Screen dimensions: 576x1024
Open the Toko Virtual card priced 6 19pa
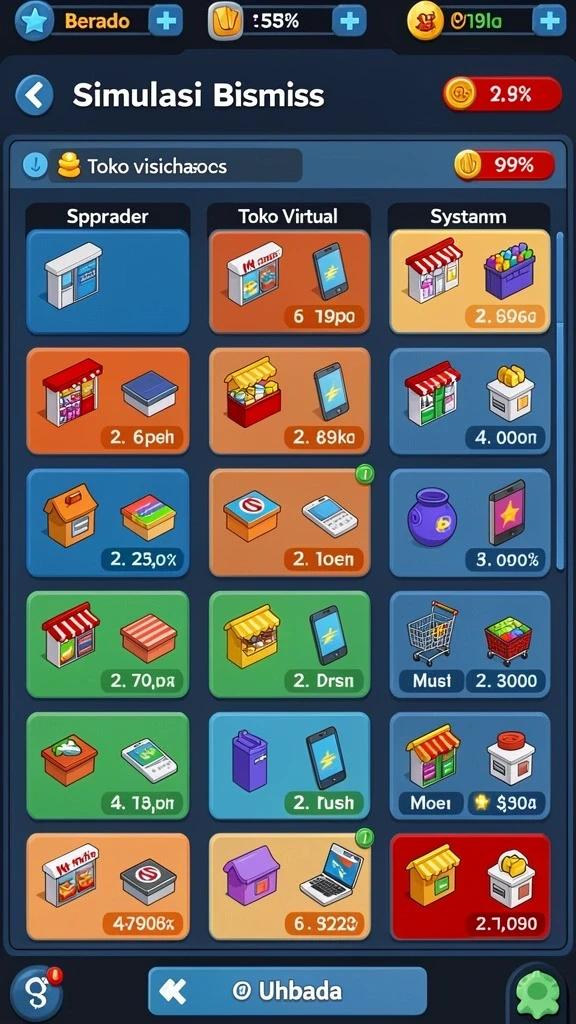(x=289, y=281)
